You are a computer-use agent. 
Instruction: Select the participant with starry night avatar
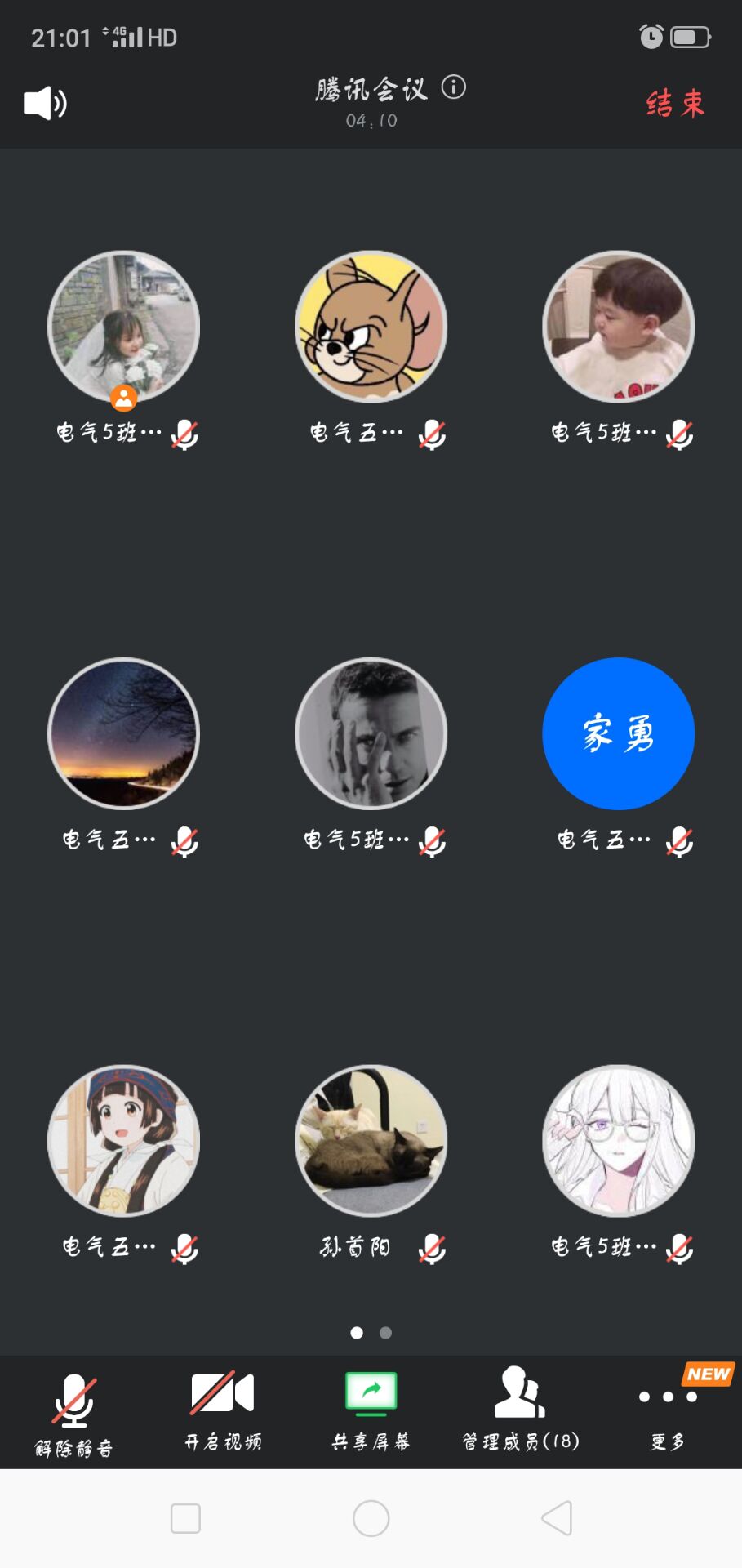pyautogui.click(x=123, y=733)
